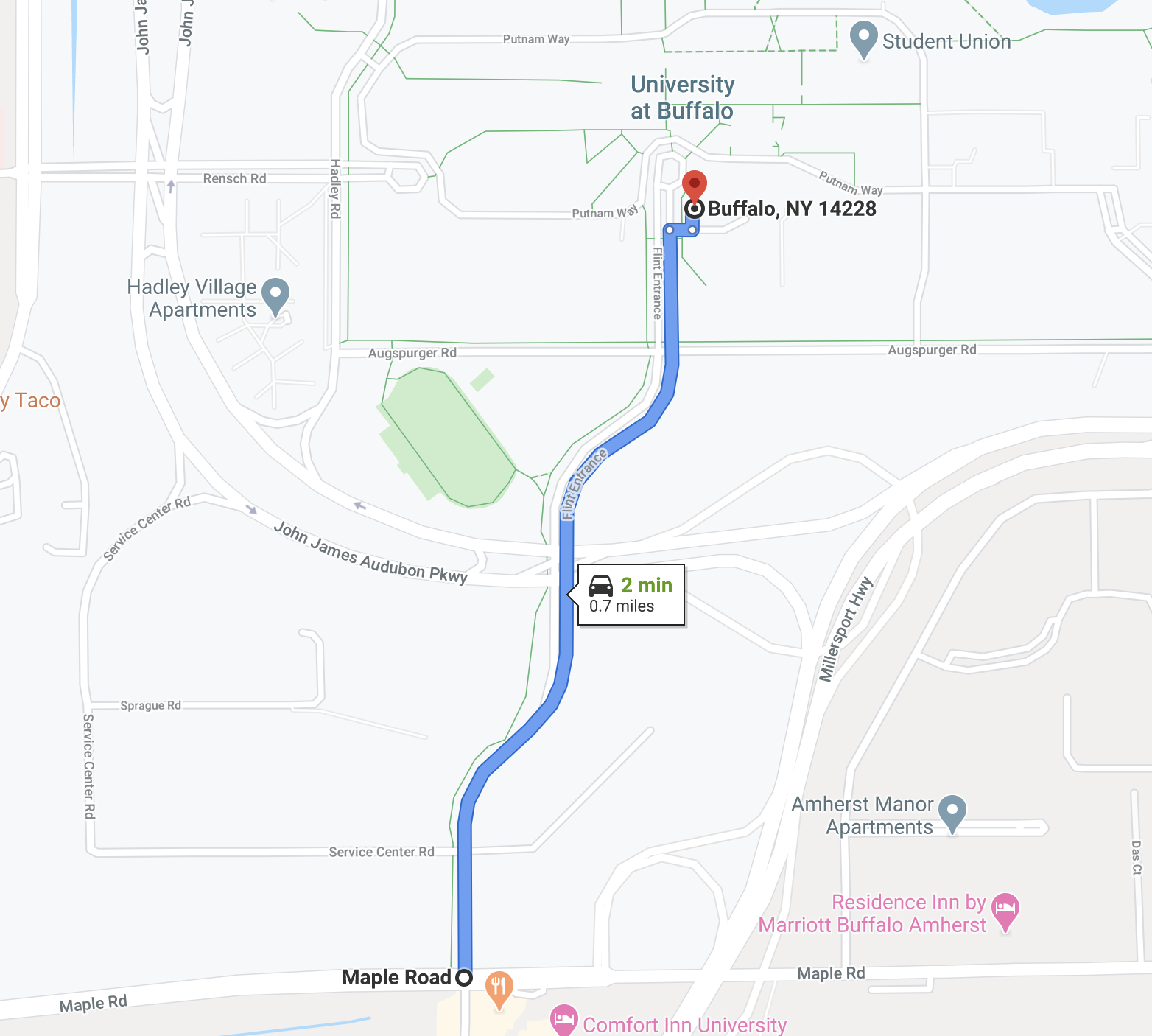This screenshot has width=1152, height=1036.
Task: Tap the Maple Road starting point marker
Action: coord(464,978)
